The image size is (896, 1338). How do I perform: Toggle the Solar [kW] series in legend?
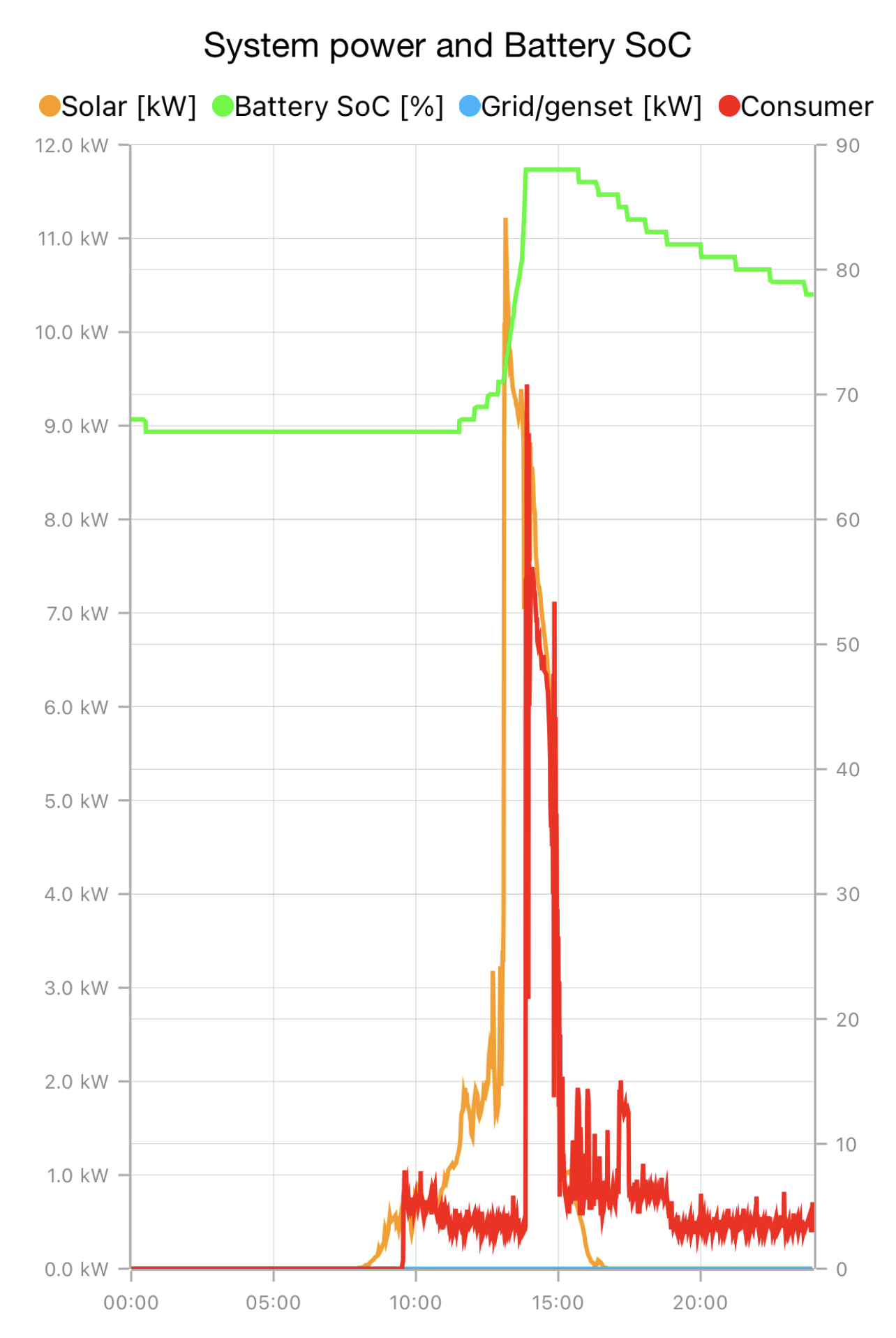(119, 107)
